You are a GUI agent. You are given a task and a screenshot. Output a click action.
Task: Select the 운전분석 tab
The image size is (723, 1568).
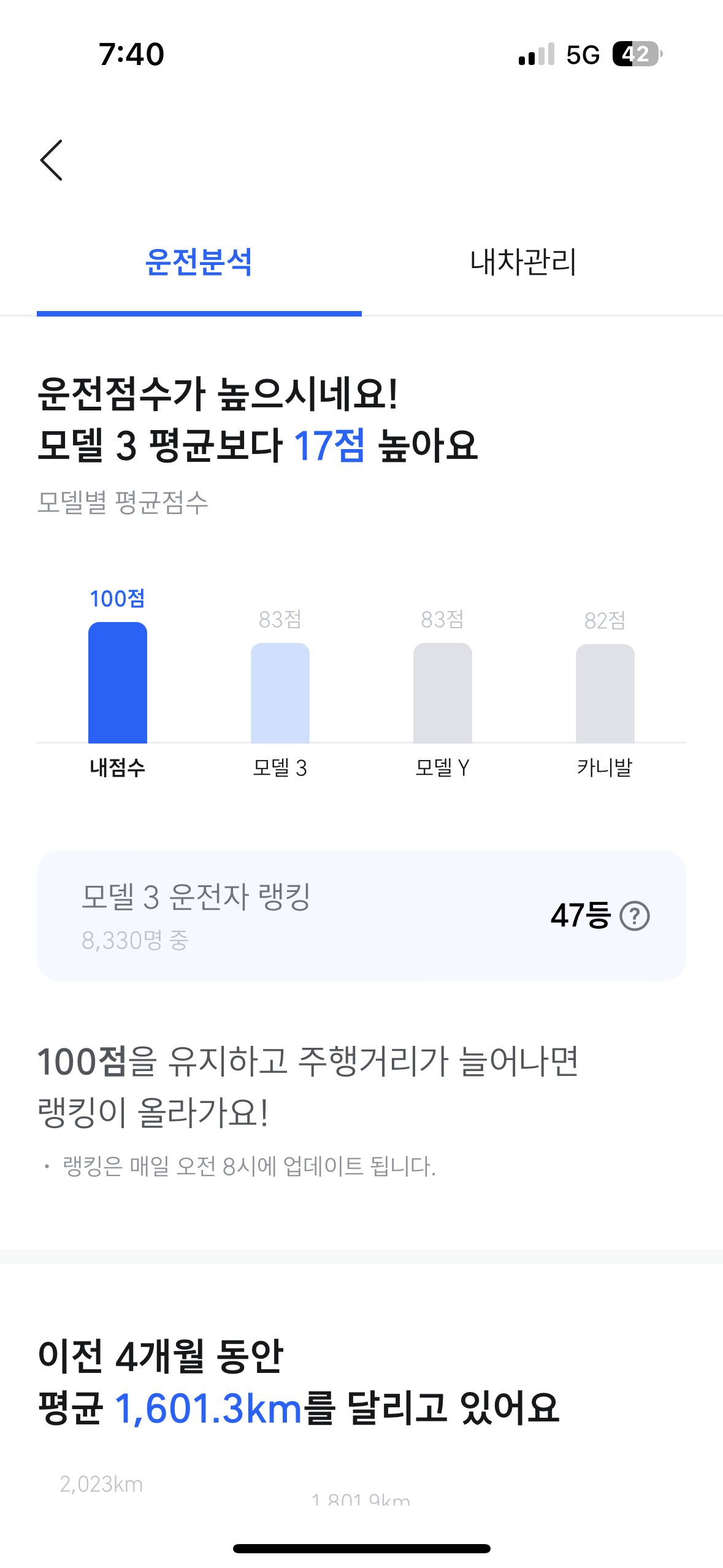pos(199,263)
